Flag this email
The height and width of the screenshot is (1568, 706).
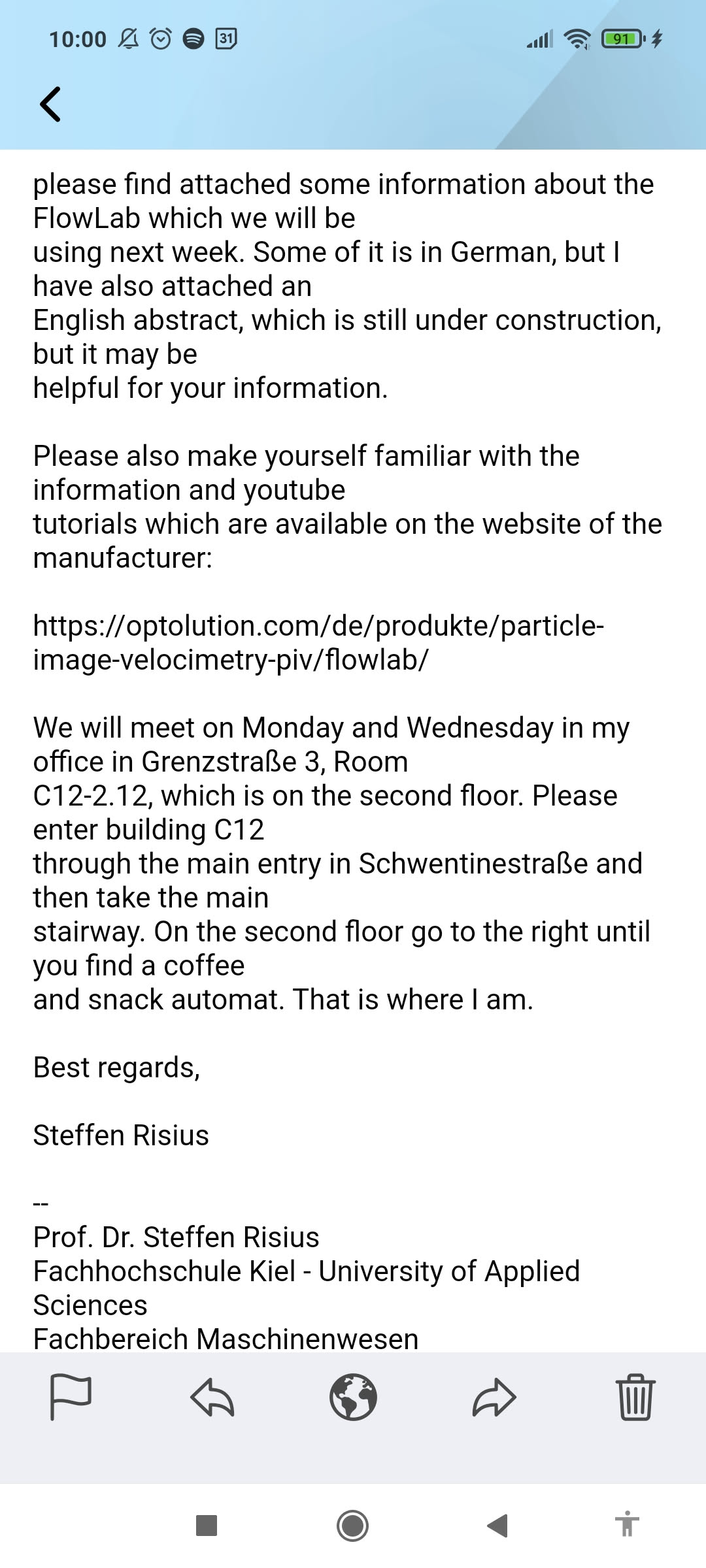click(71, 1397)
